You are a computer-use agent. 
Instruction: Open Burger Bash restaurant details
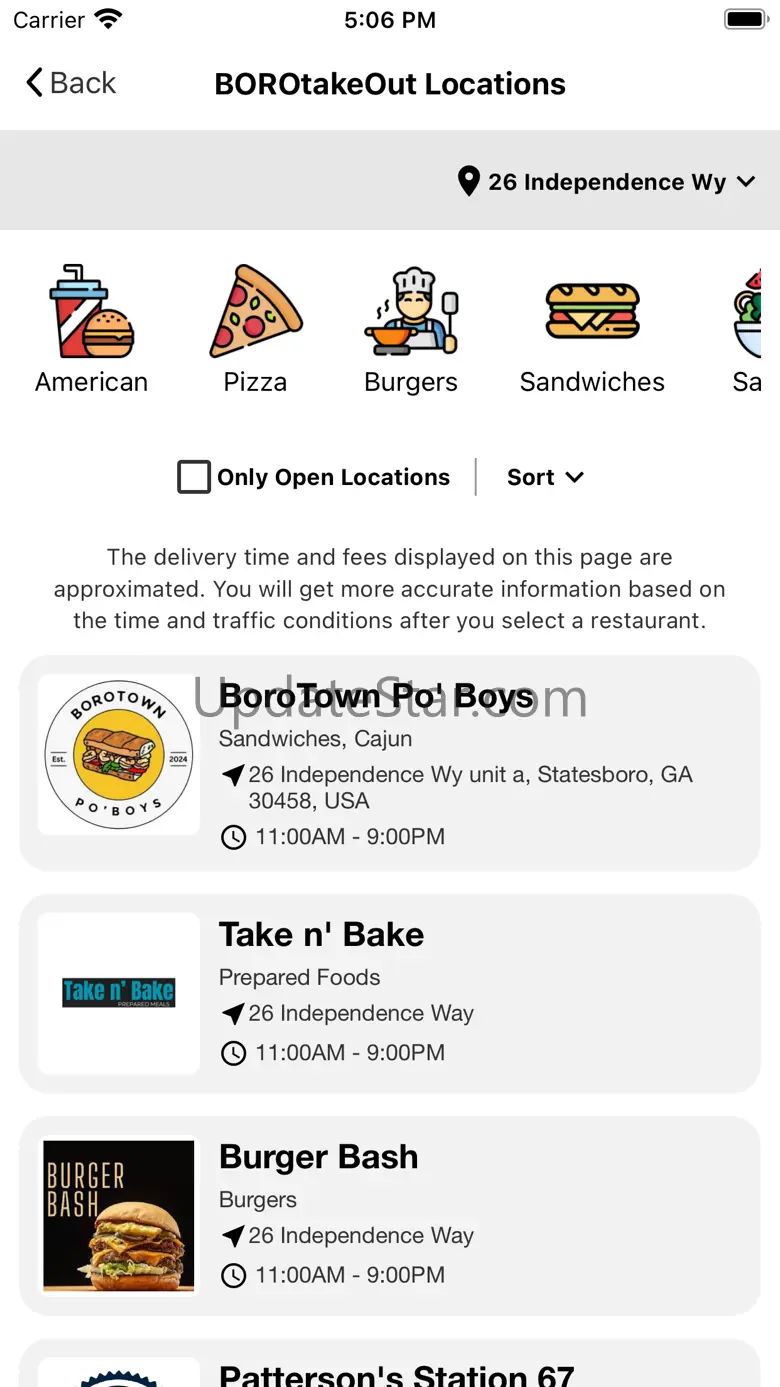tap(390, 1215)
